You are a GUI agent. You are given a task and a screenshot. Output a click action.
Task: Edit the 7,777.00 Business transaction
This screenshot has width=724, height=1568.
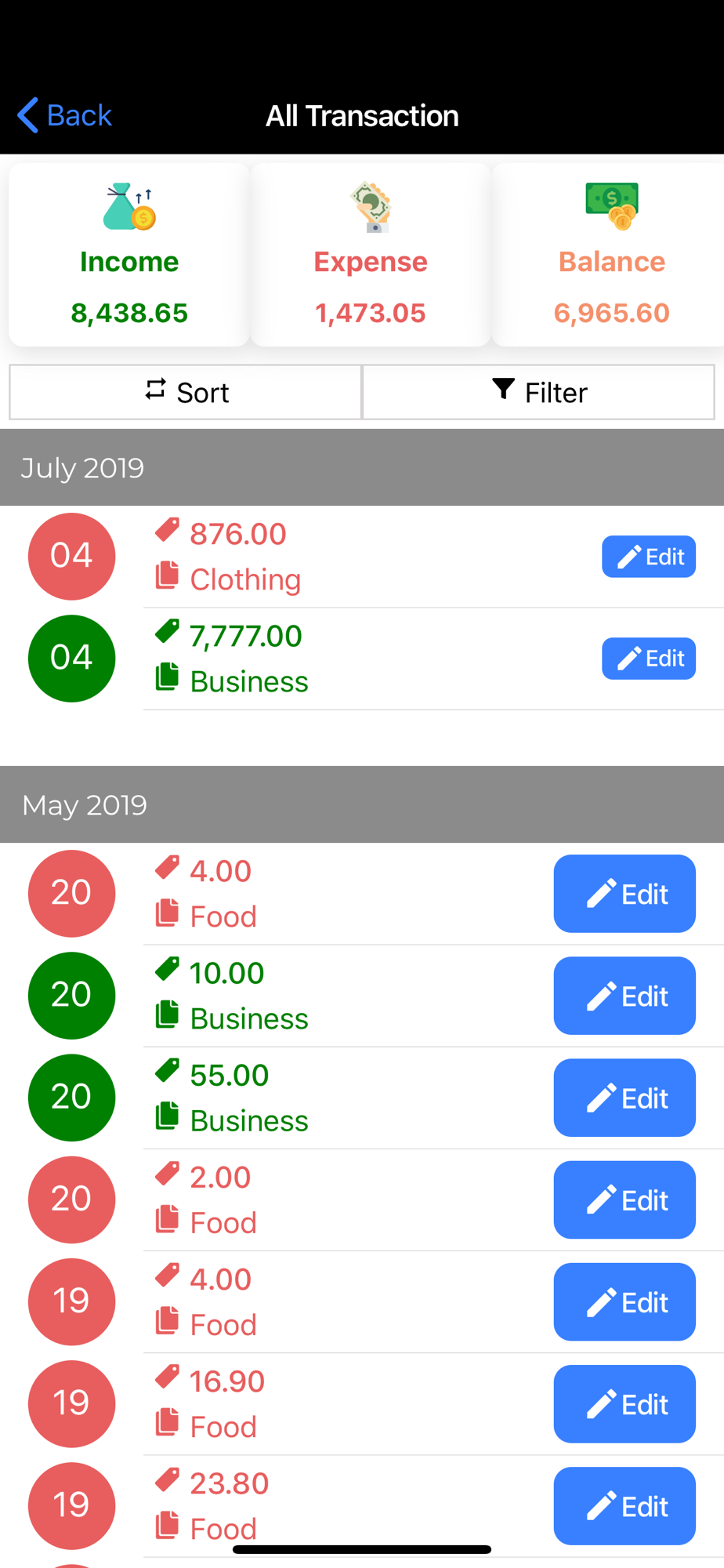pos(649,659)
